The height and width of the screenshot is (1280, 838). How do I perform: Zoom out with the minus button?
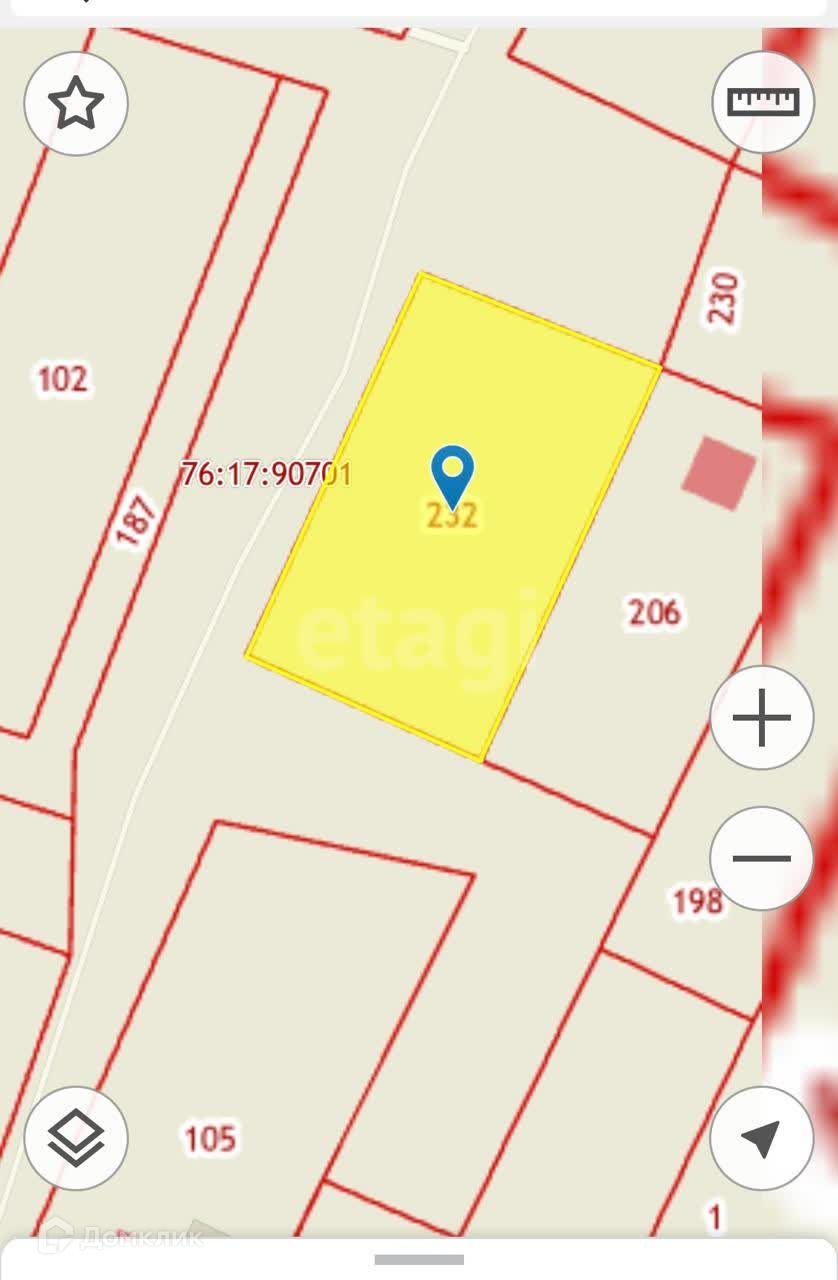click(762, 858)
